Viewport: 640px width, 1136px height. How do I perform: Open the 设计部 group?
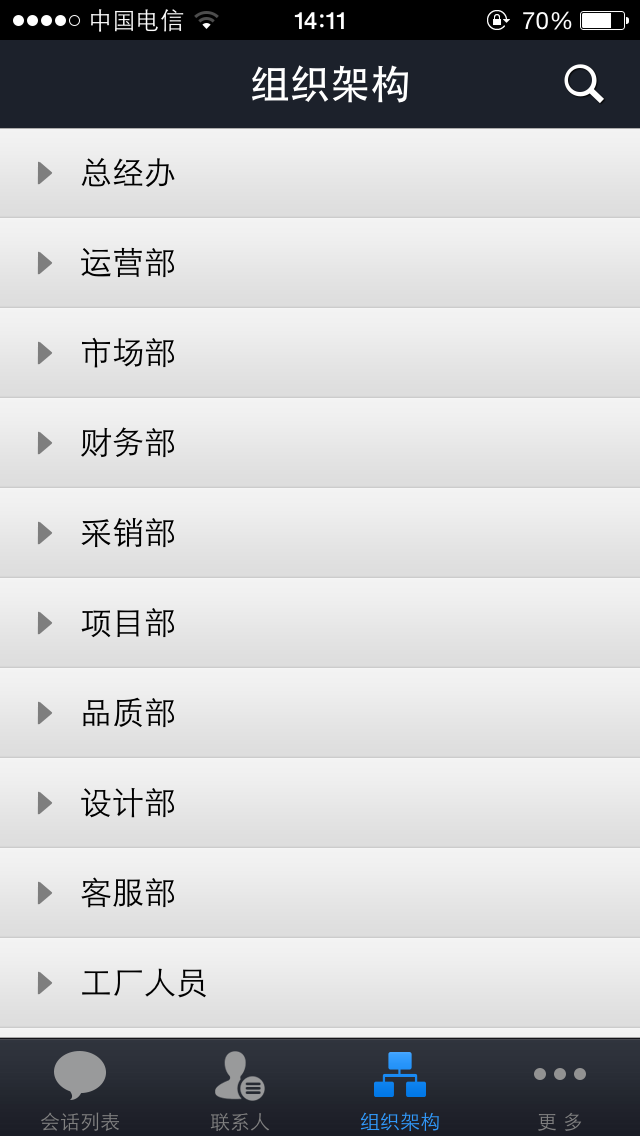[320, 803]
